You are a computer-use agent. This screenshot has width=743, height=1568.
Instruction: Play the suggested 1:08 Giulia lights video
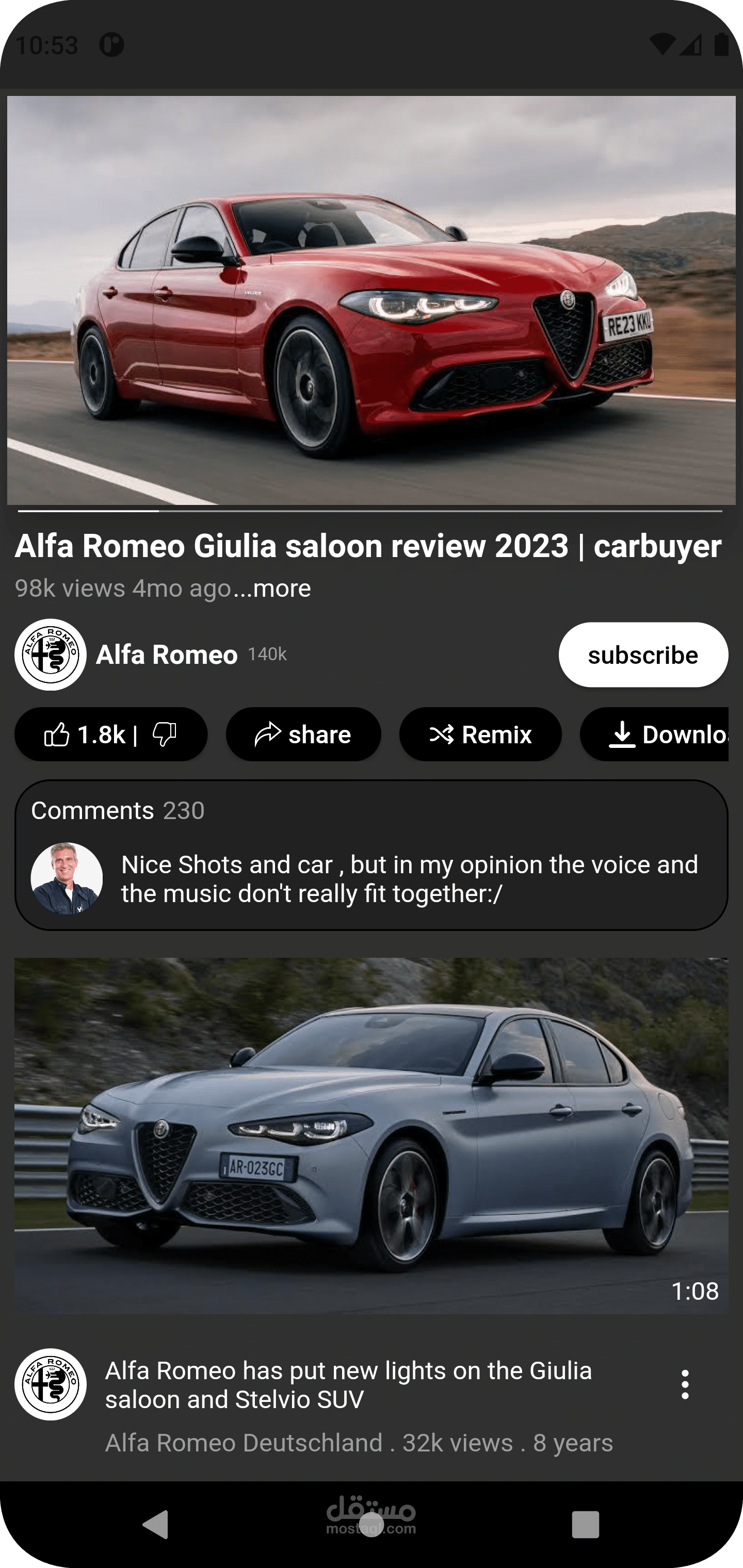coord(372,1135)
